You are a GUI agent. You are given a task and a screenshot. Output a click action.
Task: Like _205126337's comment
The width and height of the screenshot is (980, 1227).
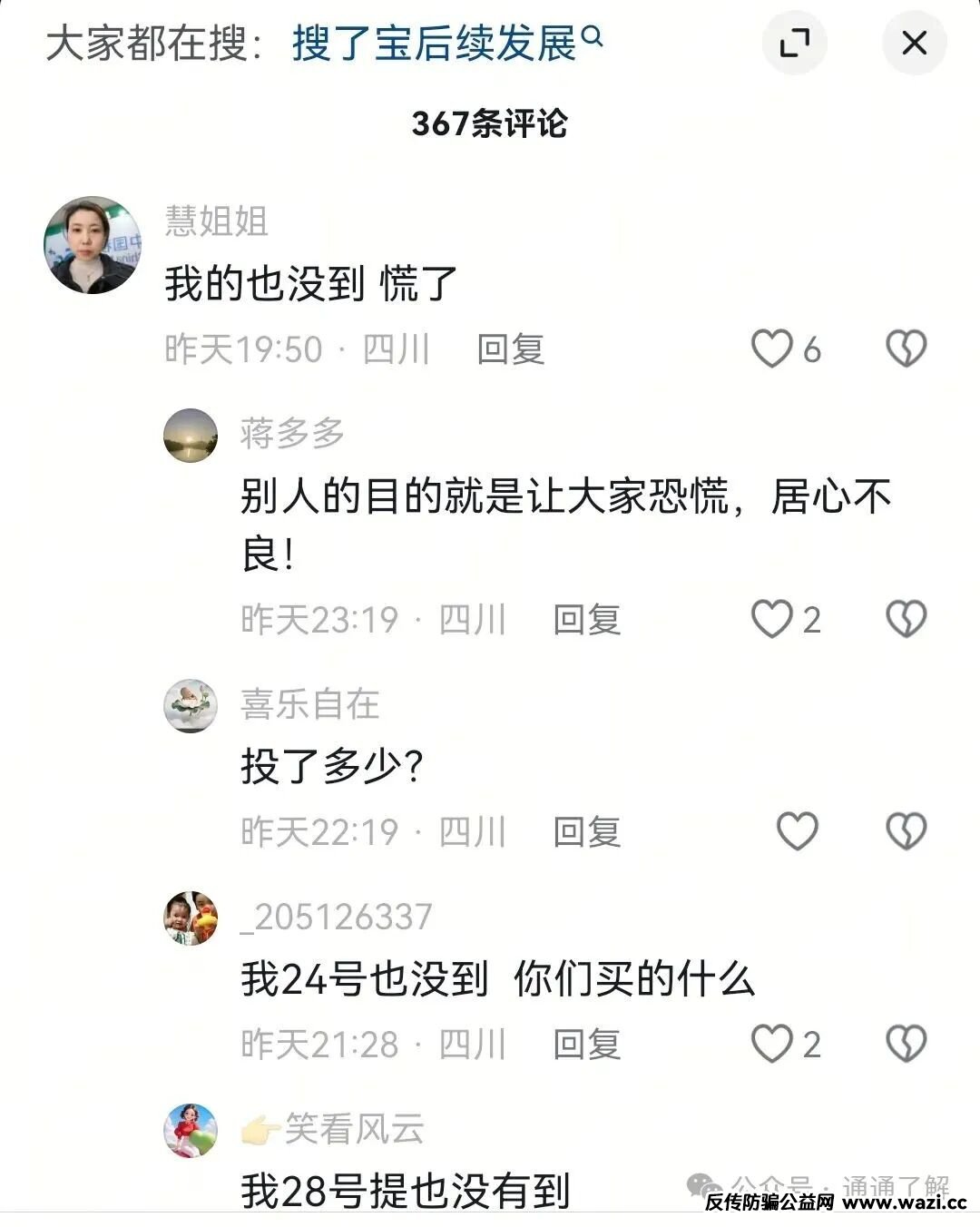[772, 1045]
